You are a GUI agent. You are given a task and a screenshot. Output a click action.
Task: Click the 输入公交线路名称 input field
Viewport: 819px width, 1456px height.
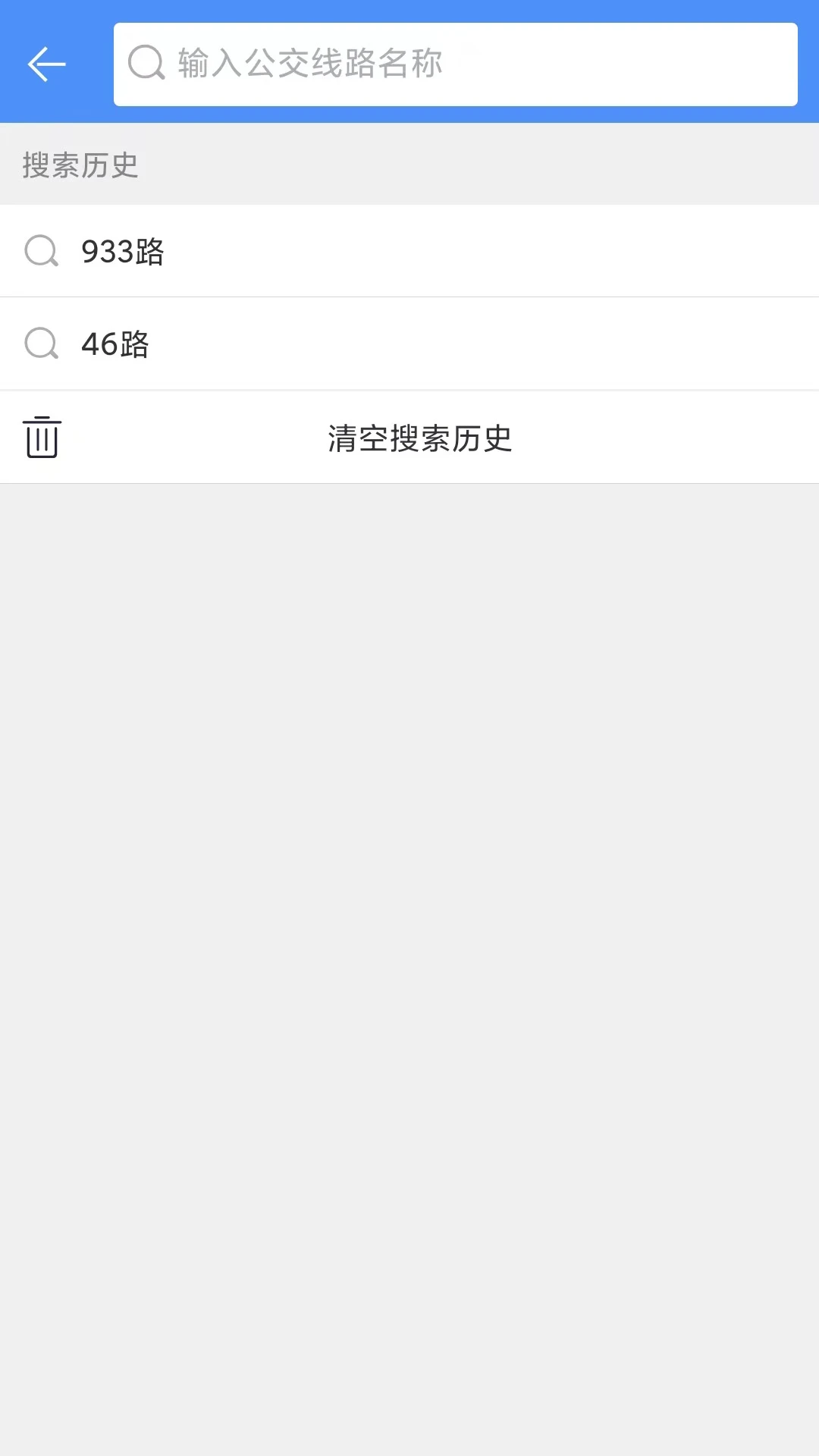(x=455, y=64)
